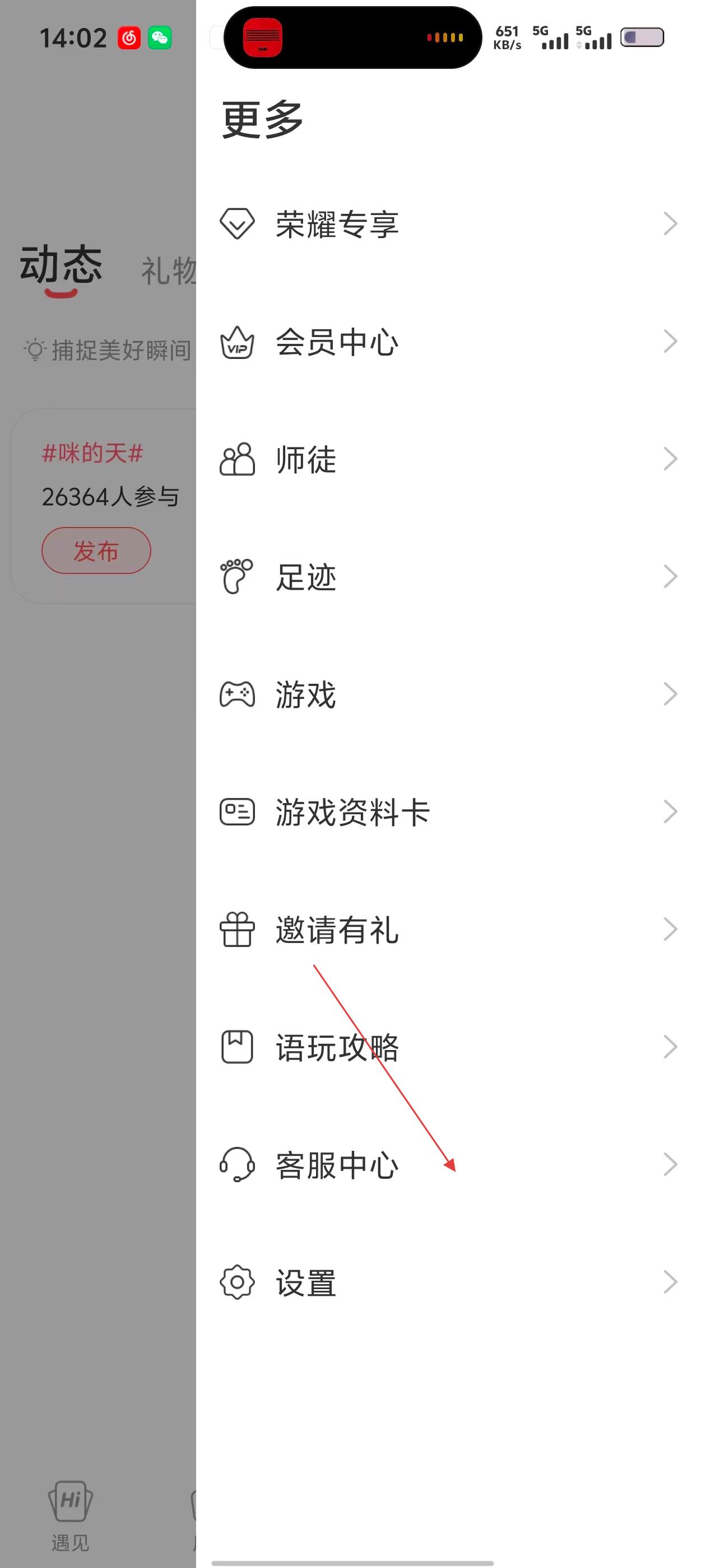706x1568 pixels.
Task: Open the 游戏 row
Action: click(x=448, y=694)
